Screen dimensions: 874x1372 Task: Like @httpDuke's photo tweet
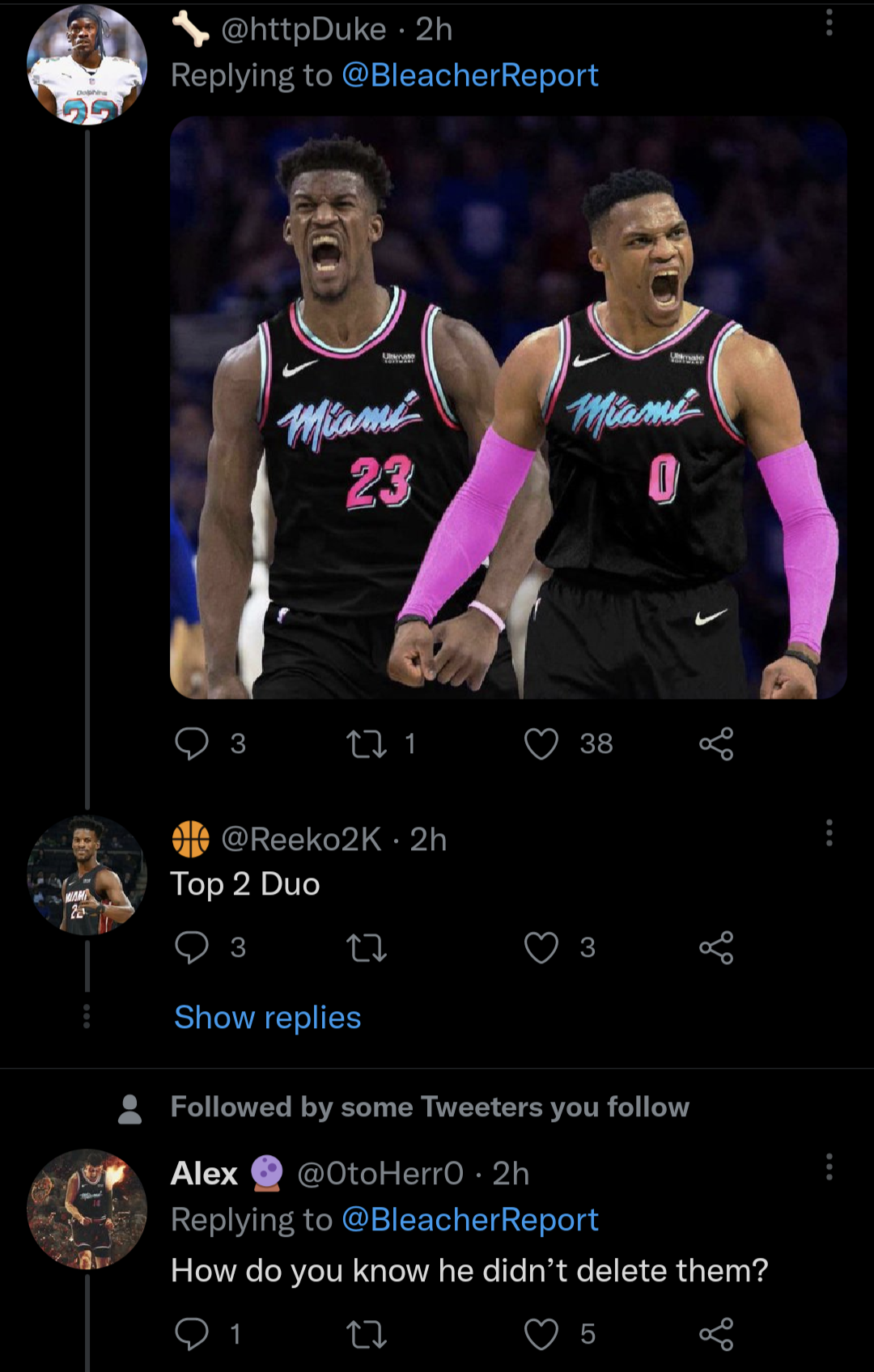click(x=544, y=745)
